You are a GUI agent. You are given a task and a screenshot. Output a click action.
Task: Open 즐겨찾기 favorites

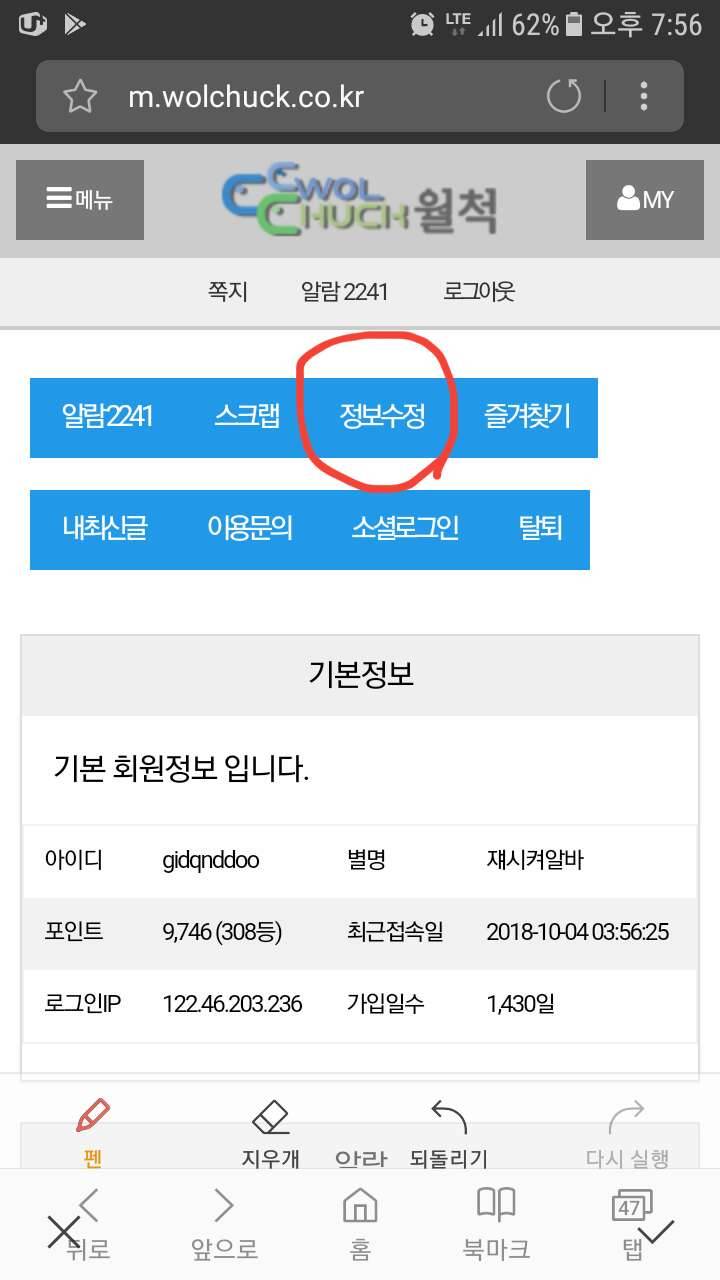point(527,417)
